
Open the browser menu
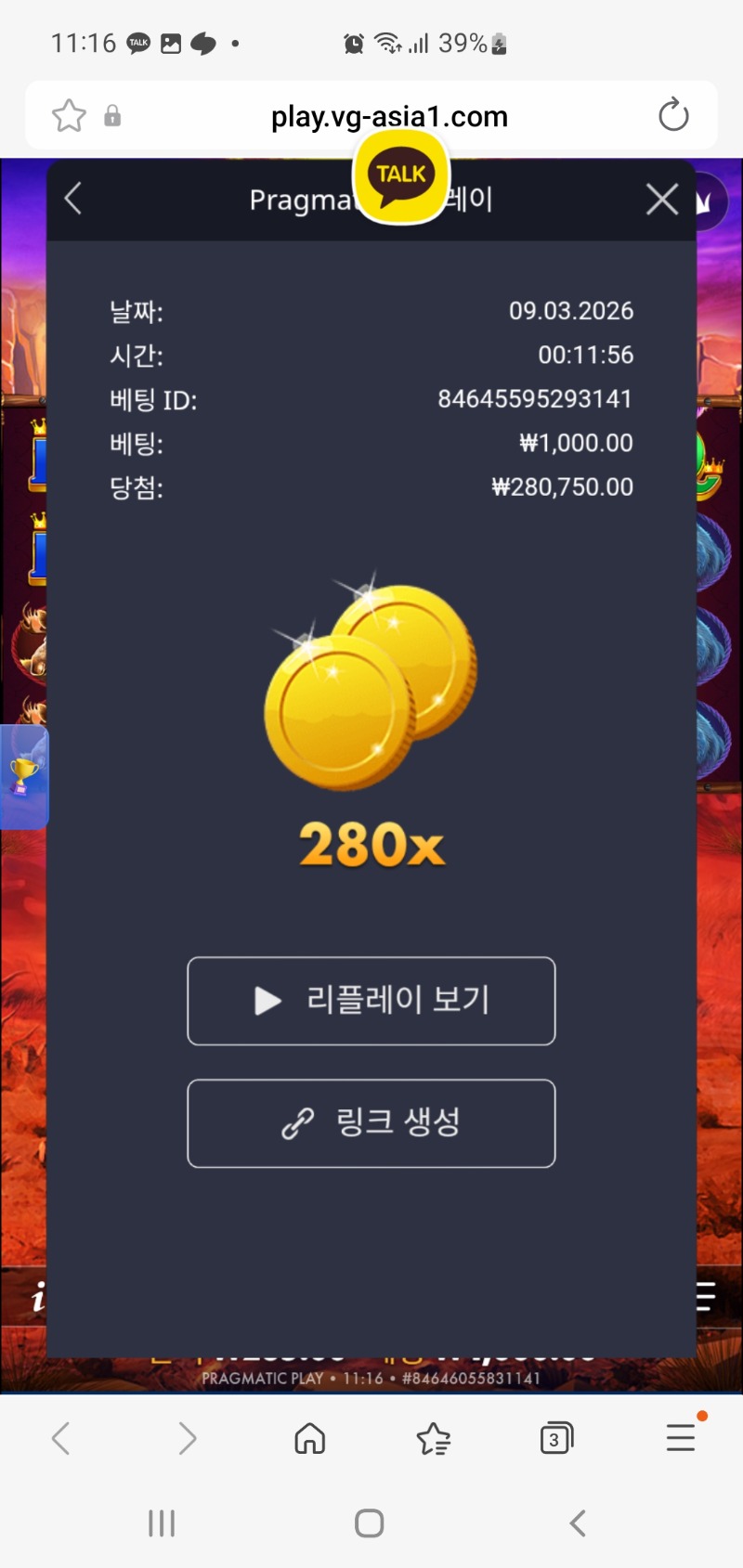tap(681, 1437)
